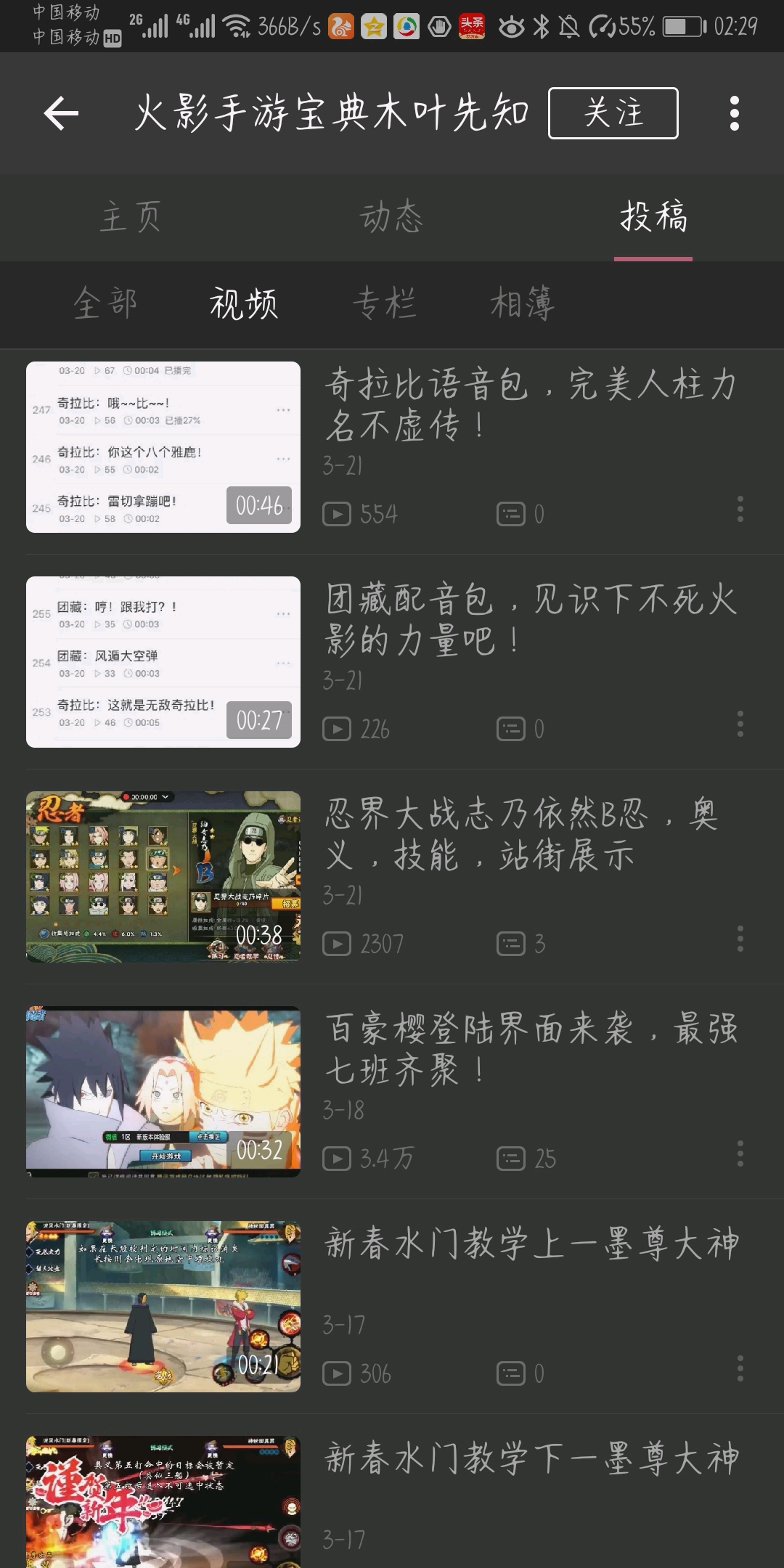The image size is (784, 1568).
Task: Select the 投稿 tab
Action: point(653,217)
